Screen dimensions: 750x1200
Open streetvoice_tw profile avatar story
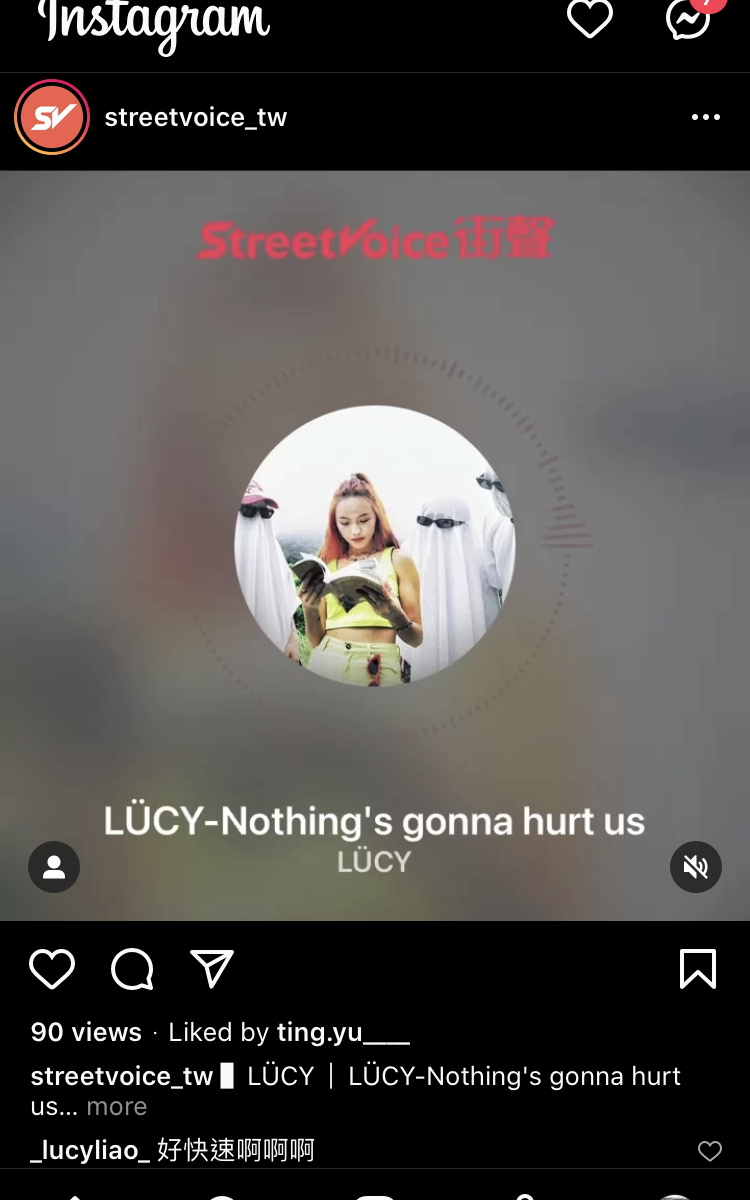[52, 117]
